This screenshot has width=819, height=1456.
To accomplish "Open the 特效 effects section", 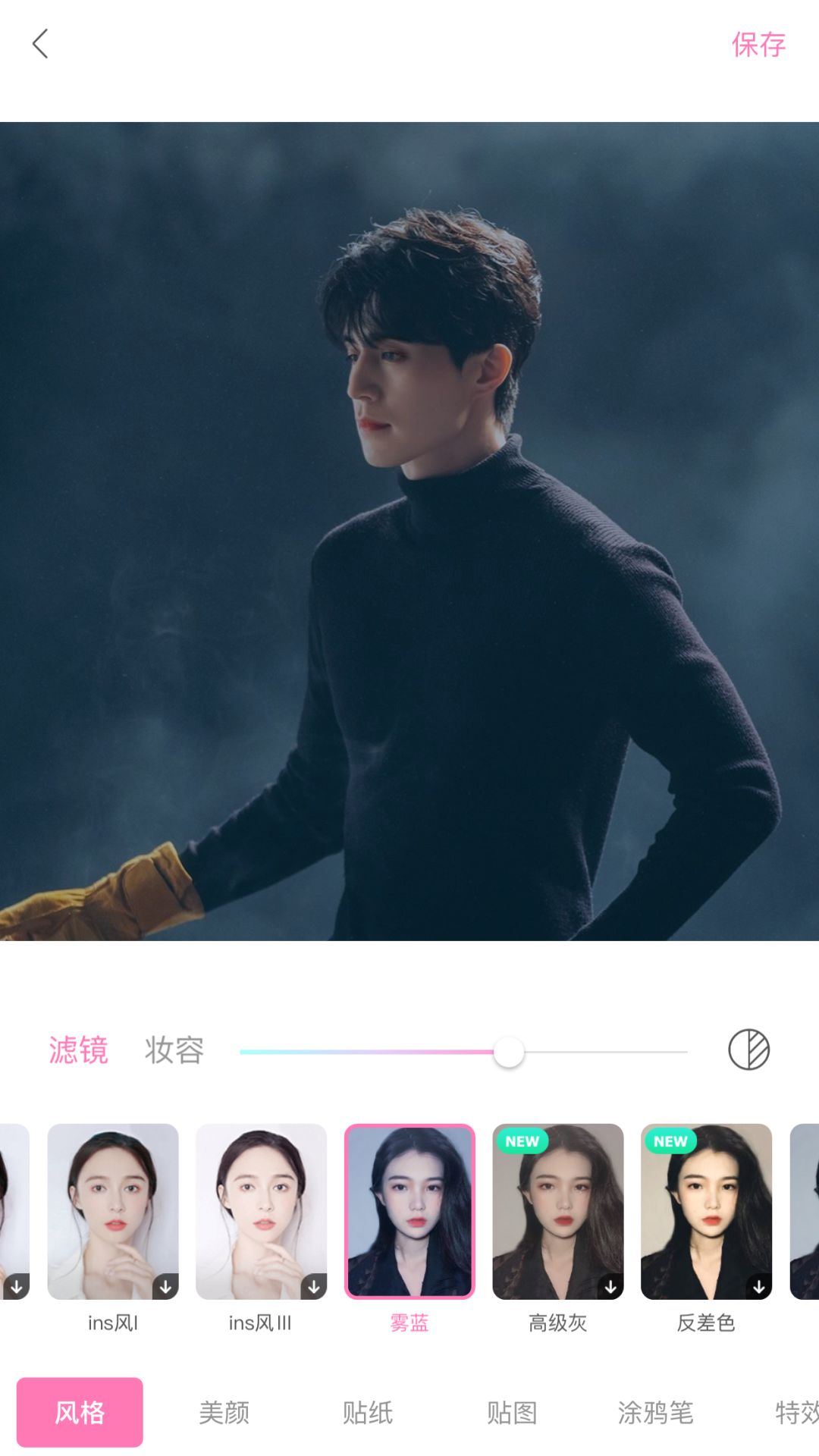I will tap(795, 1412).
